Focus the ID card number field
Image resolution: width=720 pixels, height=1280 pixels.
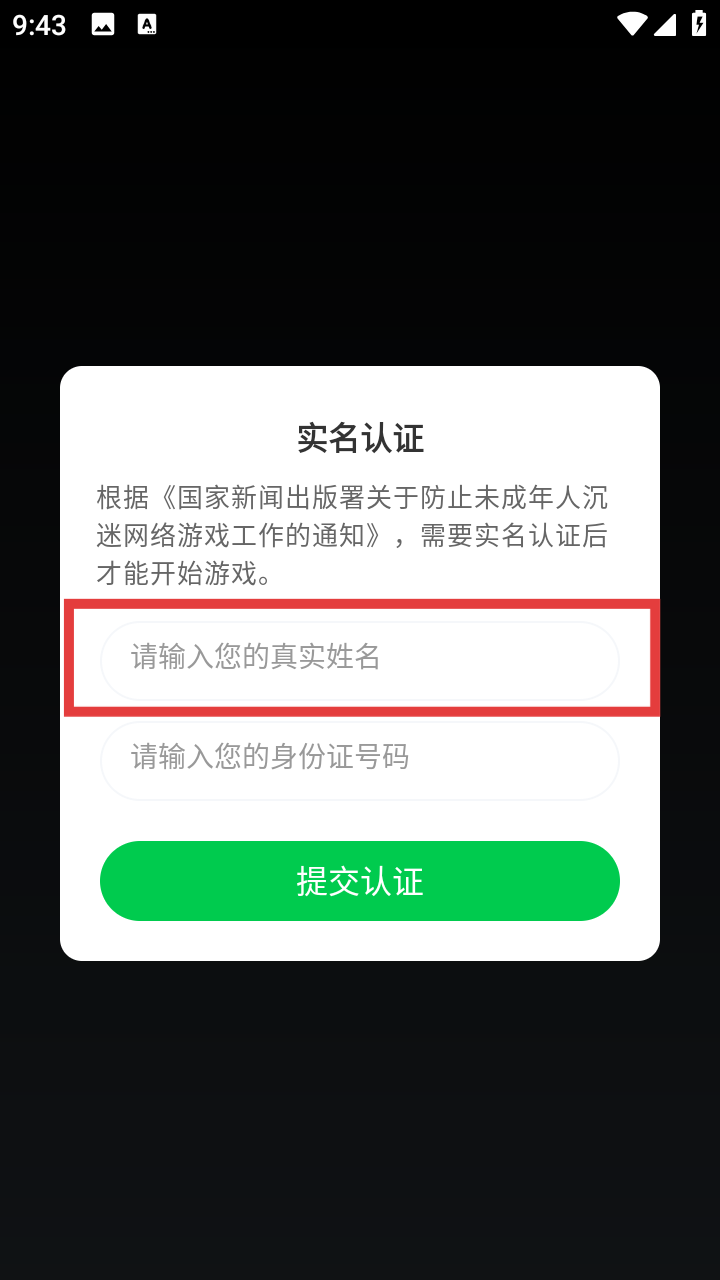tap(360, 760)
